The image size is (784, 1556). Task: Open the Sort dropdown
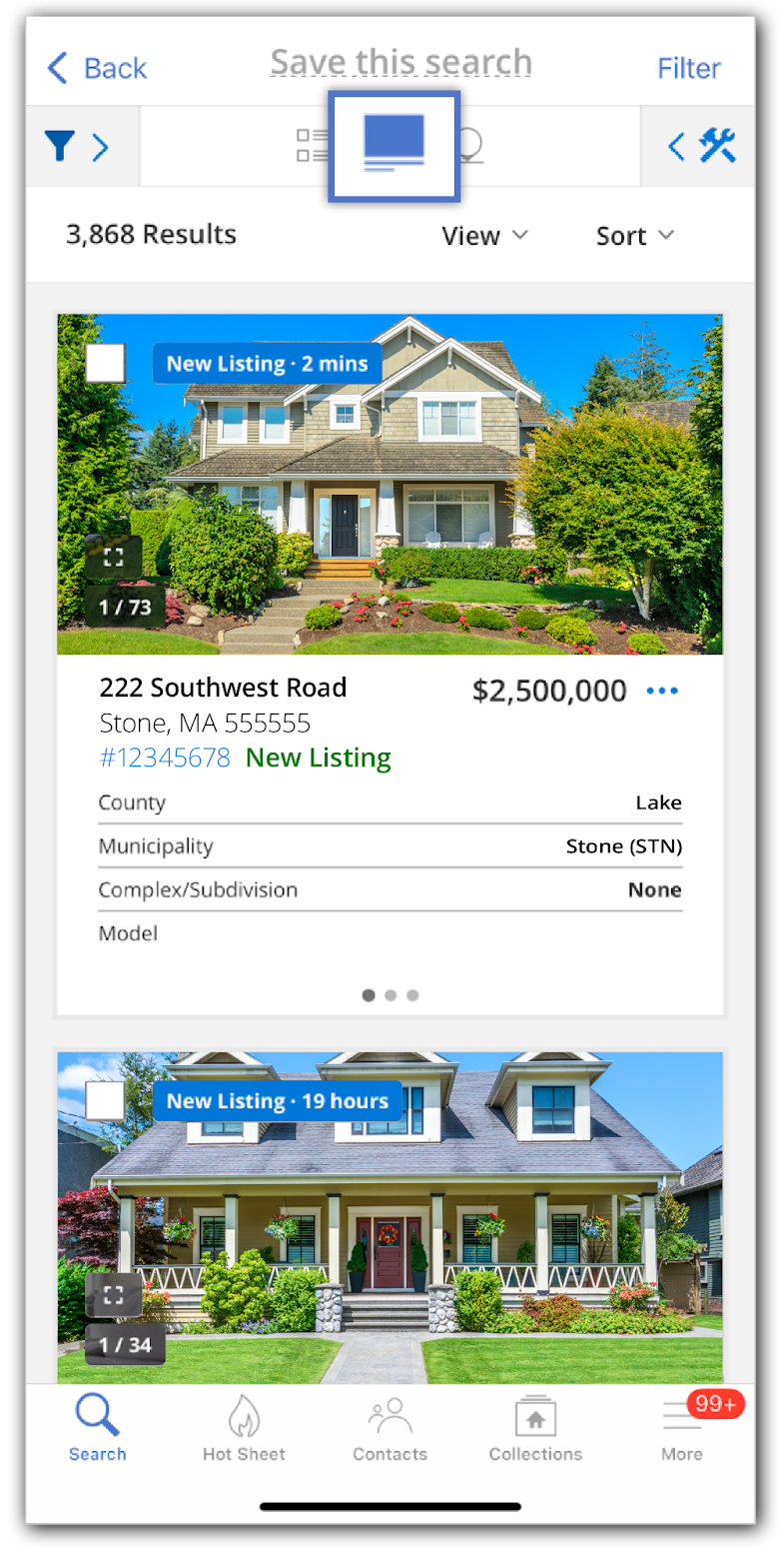[x=635, y=236]
